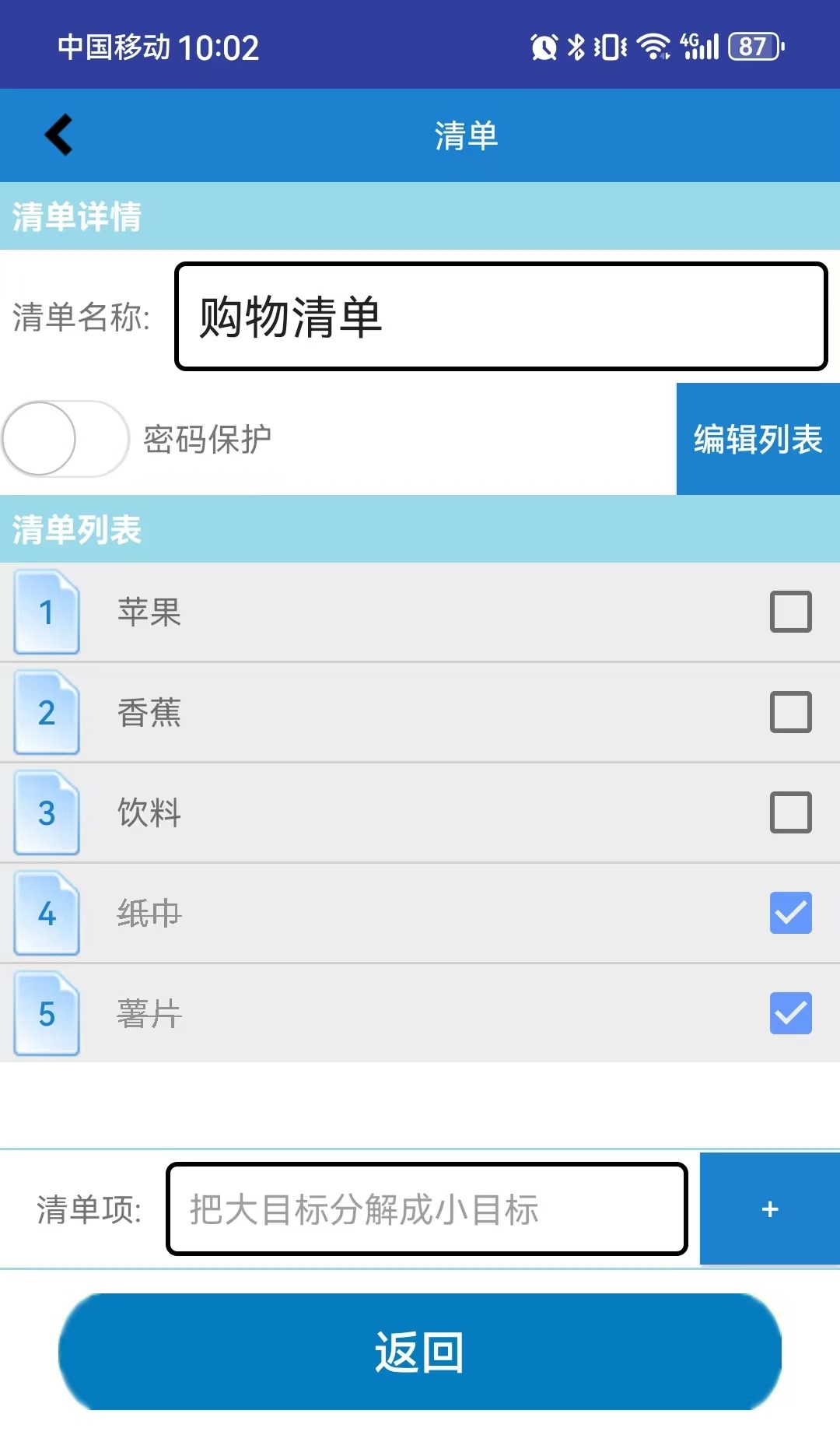Open 编辑列表 to edit the list
Viewport: 840px width, 1435px height.
click(x=758, y=439)
